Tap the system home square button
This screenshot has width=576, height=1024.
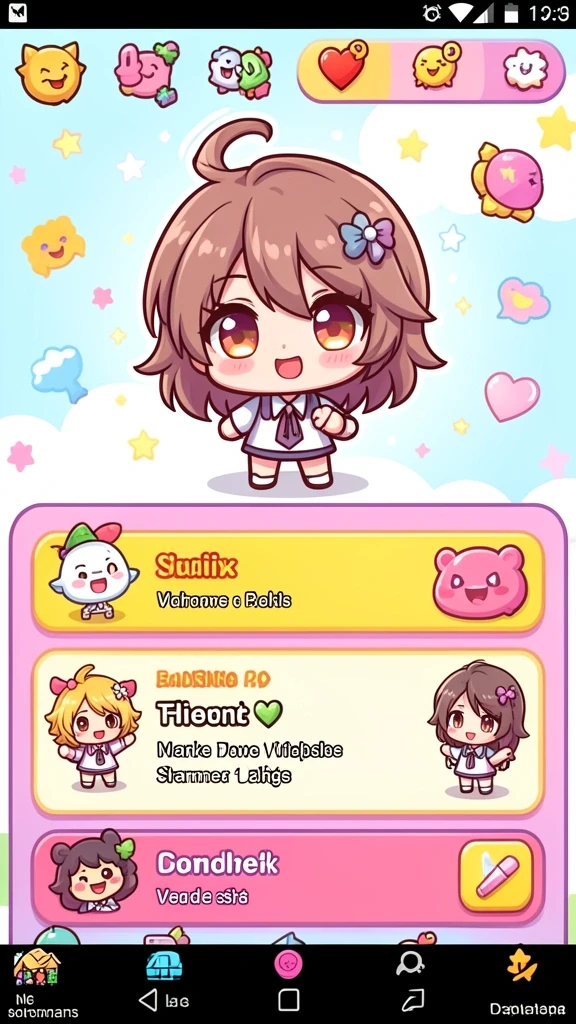click(x=289, y=1000)
